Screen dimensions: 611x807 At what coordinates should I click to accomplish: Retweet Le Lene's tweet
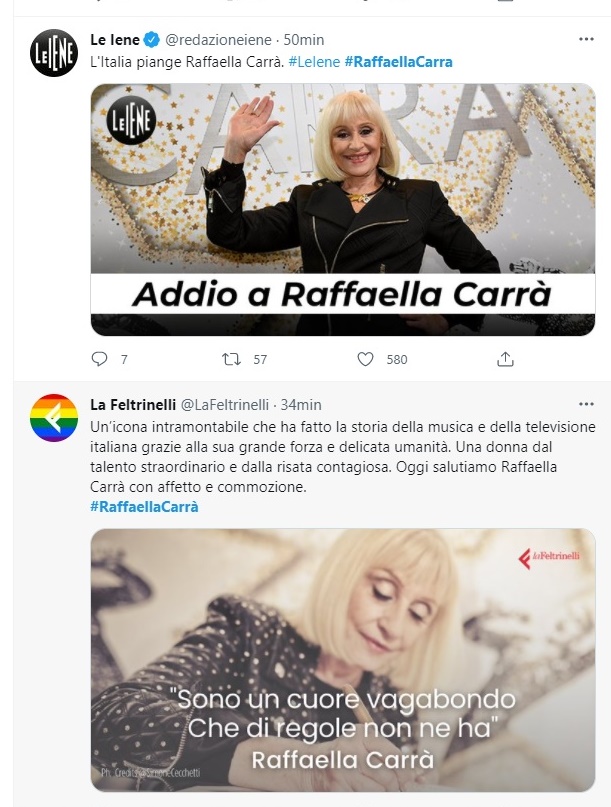pos(232,359)
